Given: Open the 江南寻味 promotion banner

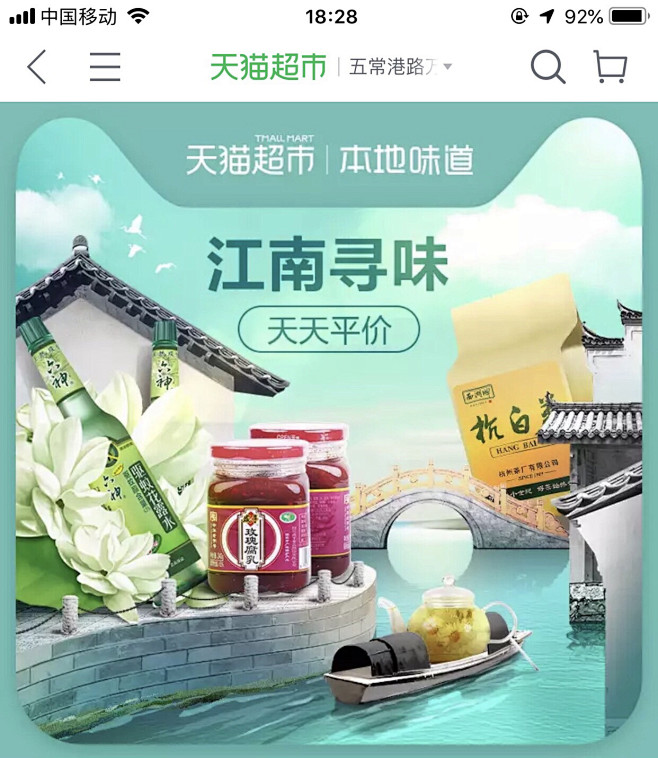Looking at the screenshot, I should tap(328, 430).
